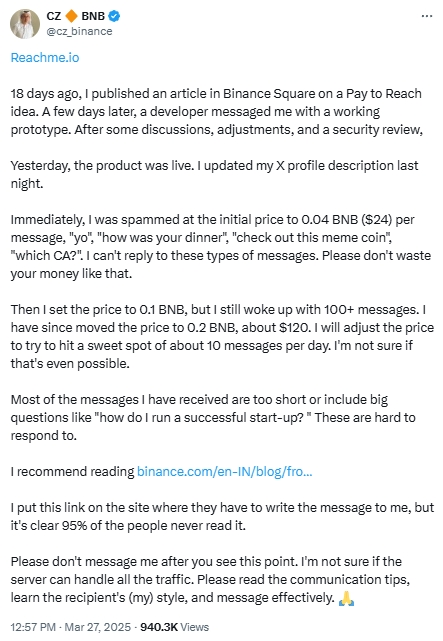This screenshot has width=443, height=641.
Task: Tap the tweet timestamp Mar 27, 2025
Action: point(98,627)
